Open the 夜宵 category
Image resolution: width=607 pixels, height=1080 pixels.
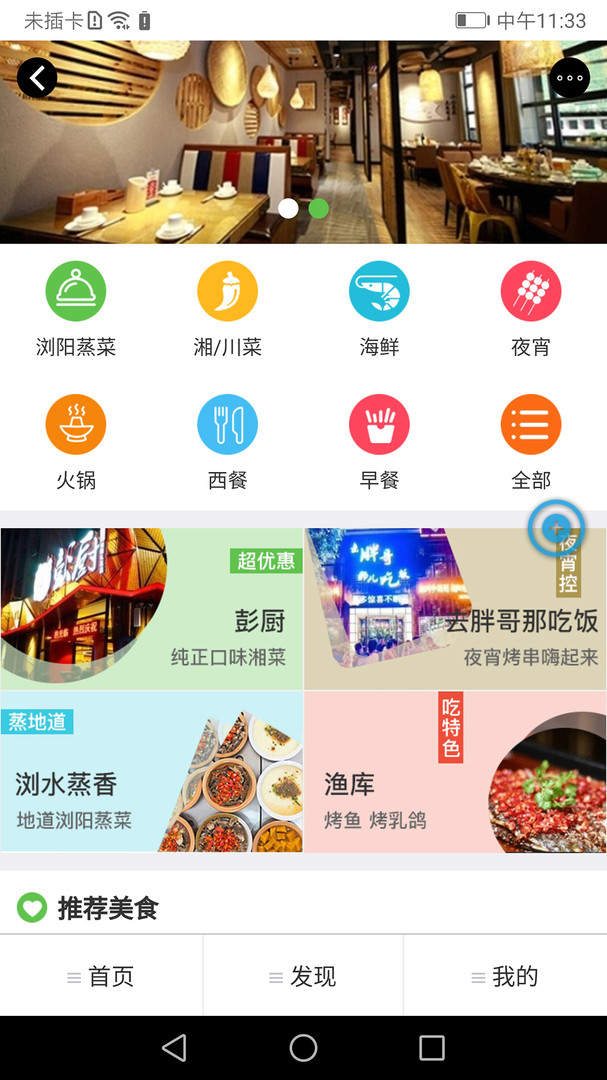pyautogui.click(x=531, y=309)
